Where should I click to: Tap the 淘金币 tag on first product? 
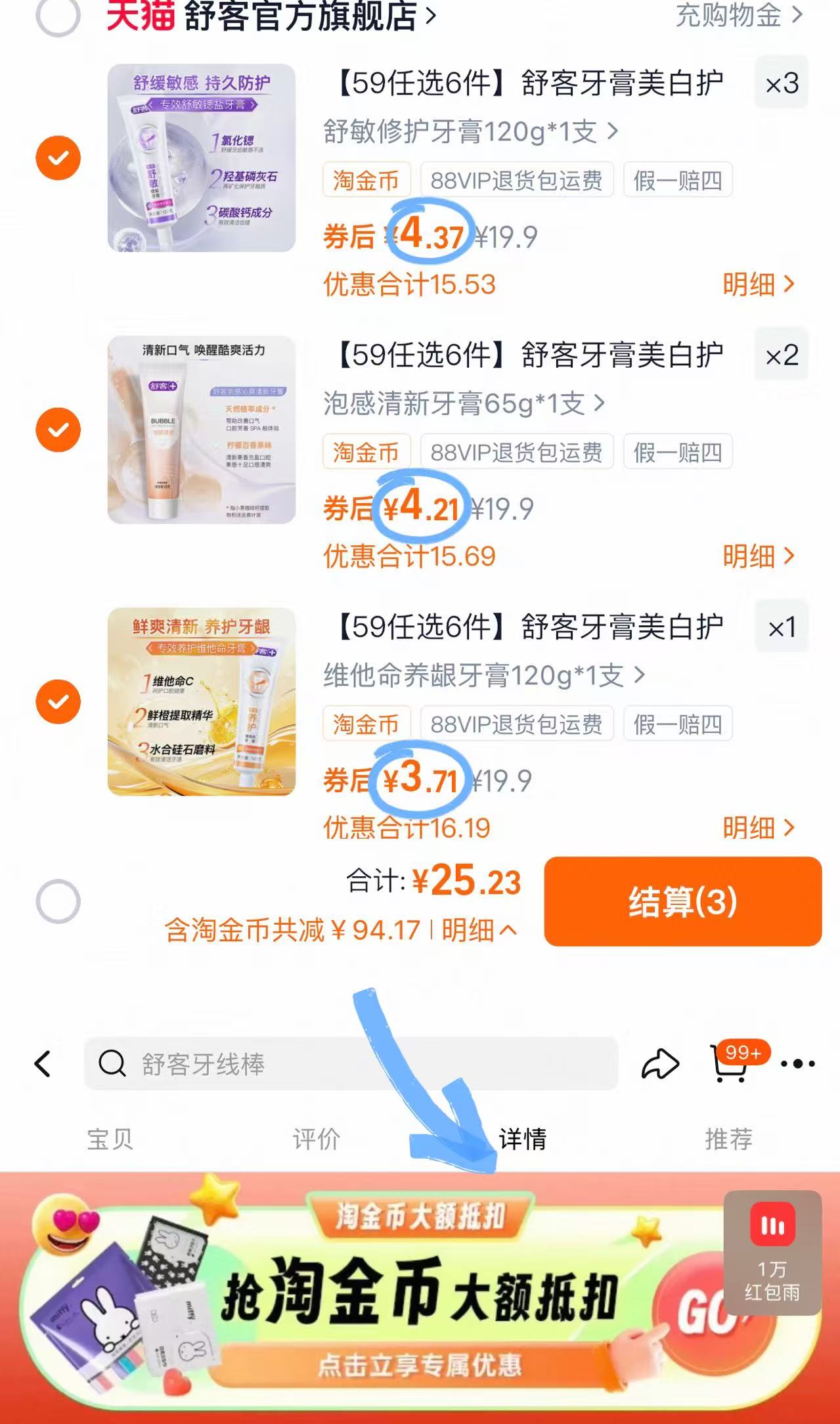tap(366, 180)
